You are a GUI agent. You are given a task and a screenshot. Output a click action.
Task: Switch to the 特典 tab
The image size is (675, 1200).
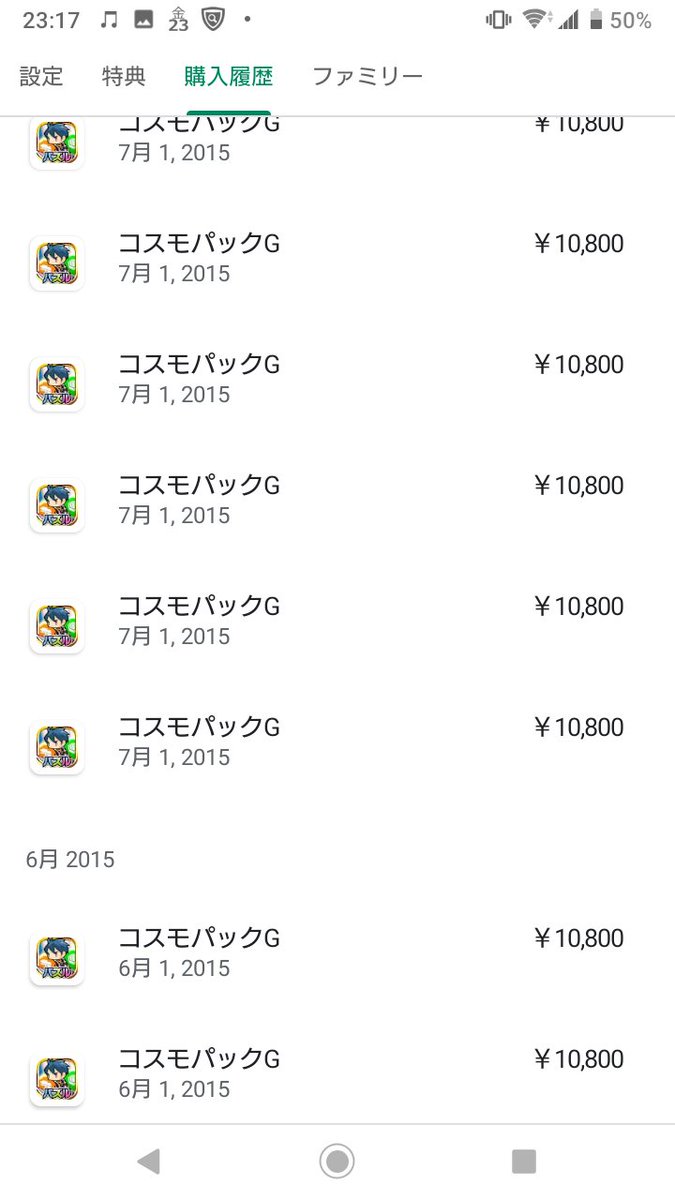(x=124, y=76)
